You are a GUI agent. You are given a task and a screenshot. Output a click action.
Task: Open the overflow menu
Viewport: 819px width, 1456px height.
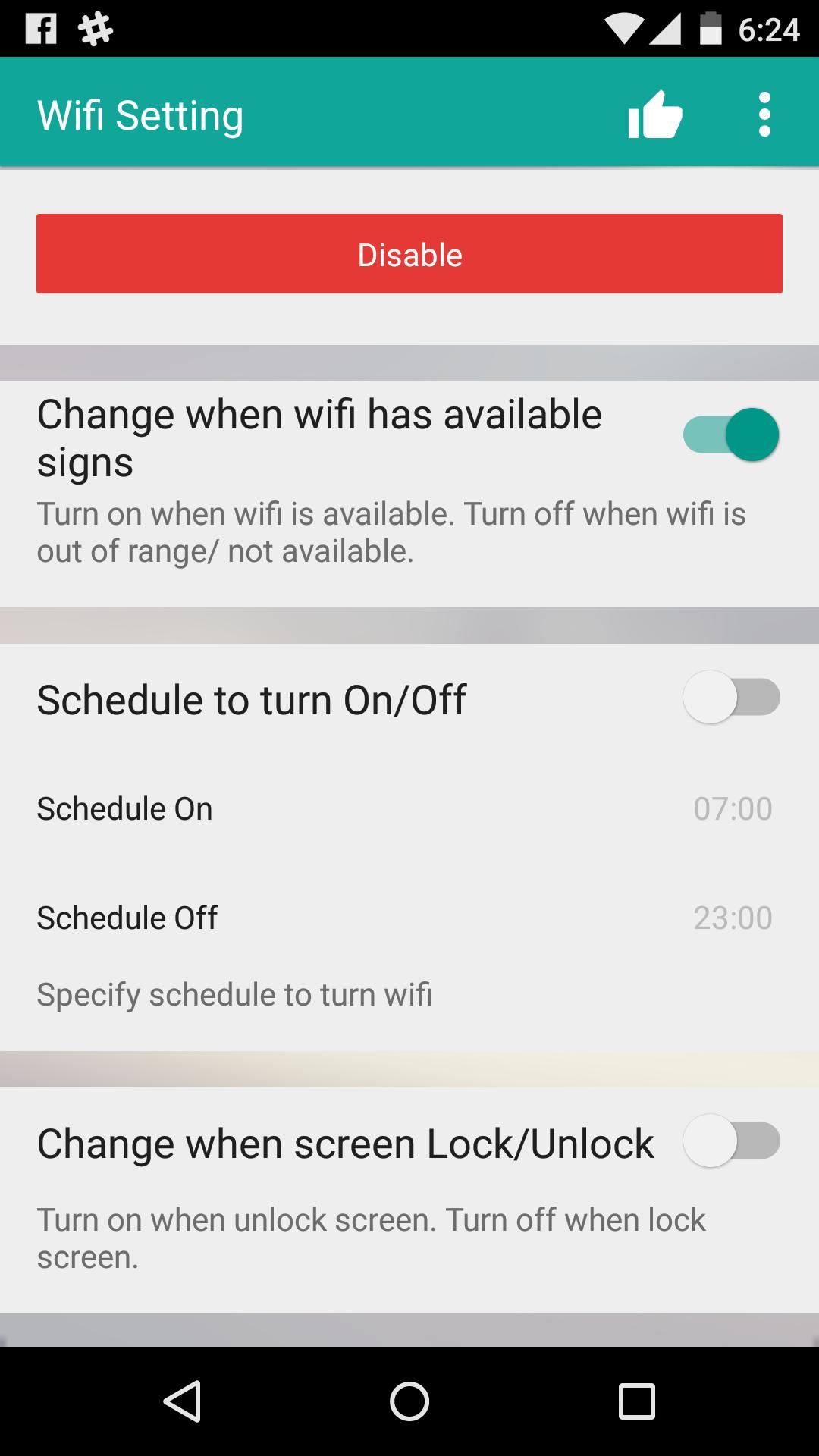coord(763,114)
